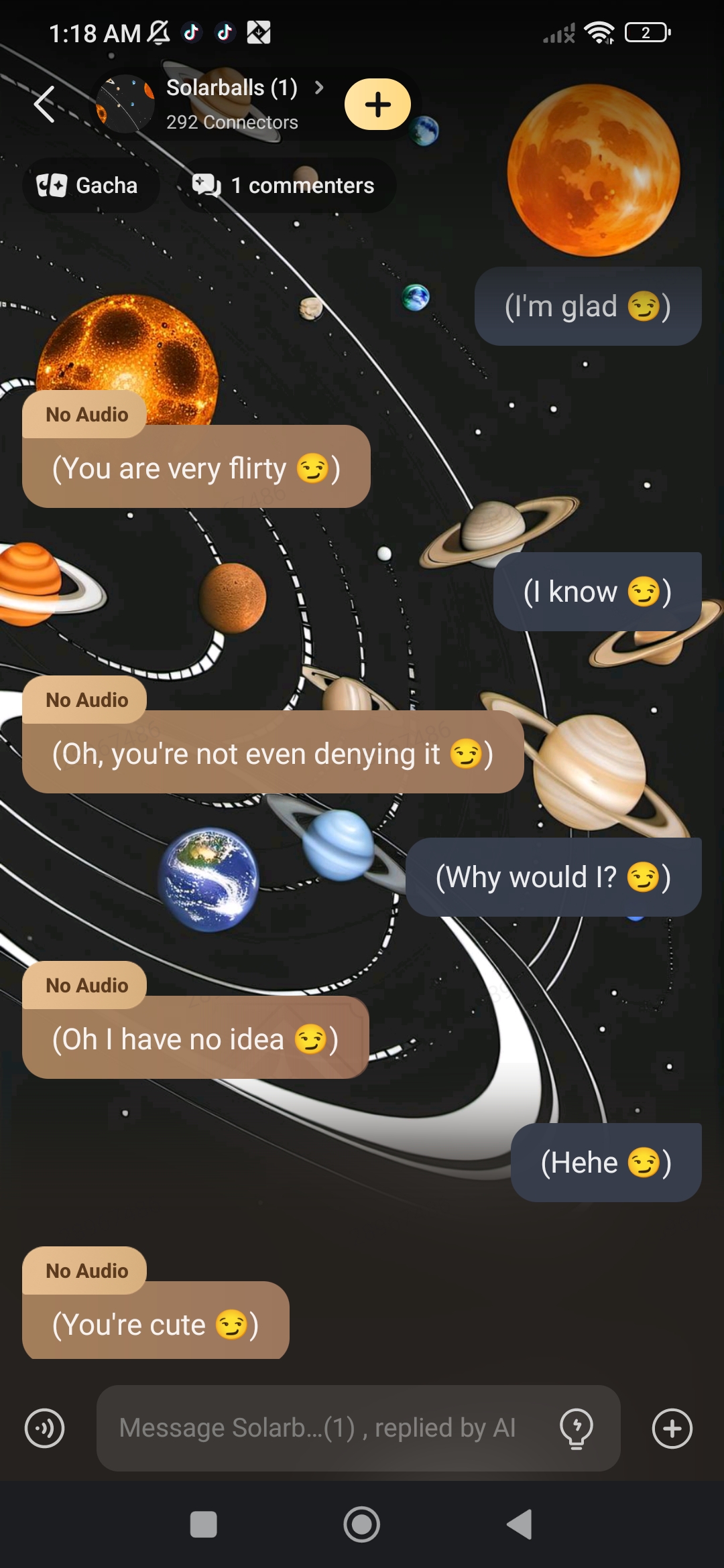Go to the Android home screen
The image size is (724, 1568).
(x=361, y=1524)
